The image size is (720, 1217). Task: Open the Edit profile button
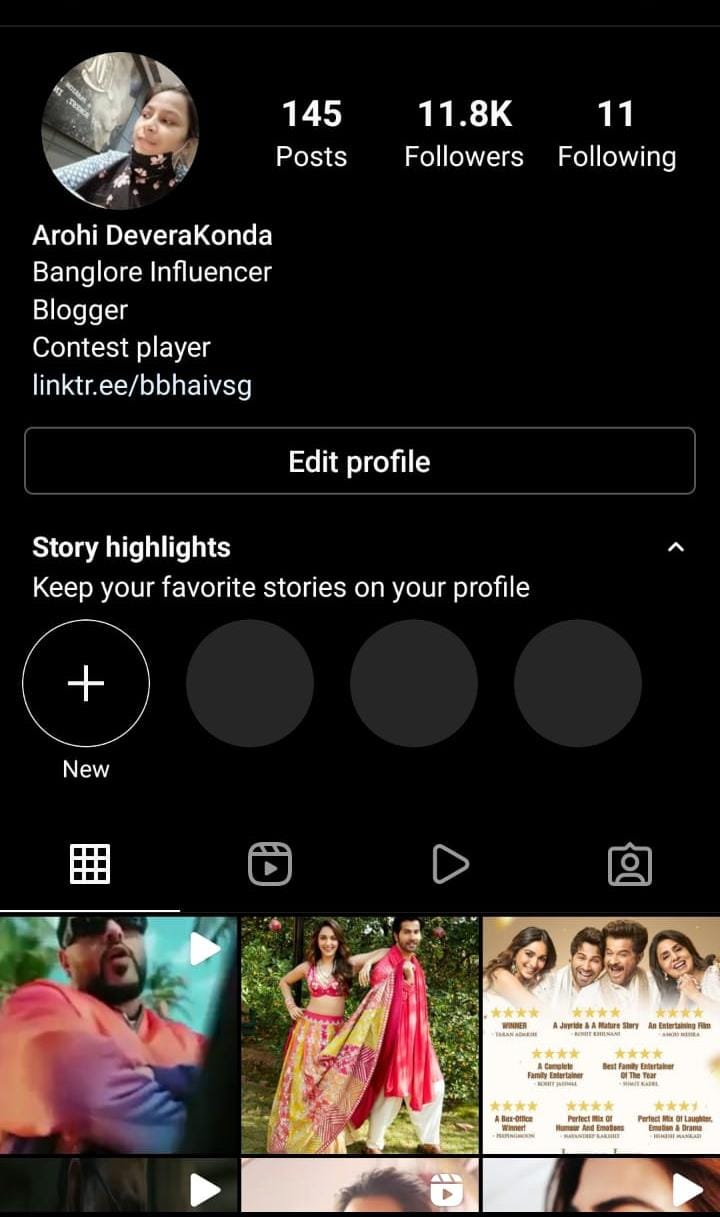pyautogui.click(x=359, y=461)
